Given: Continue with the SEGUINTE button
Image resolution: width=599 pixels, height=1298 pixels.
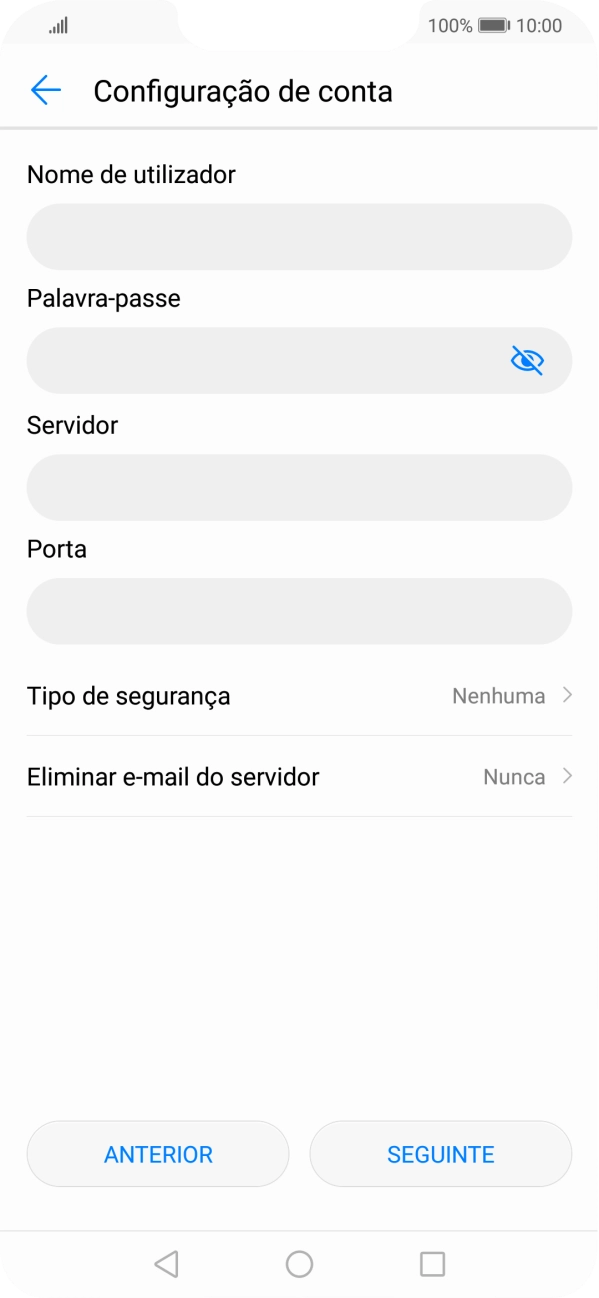Looking at the screenshot, I should (441, 1154).
